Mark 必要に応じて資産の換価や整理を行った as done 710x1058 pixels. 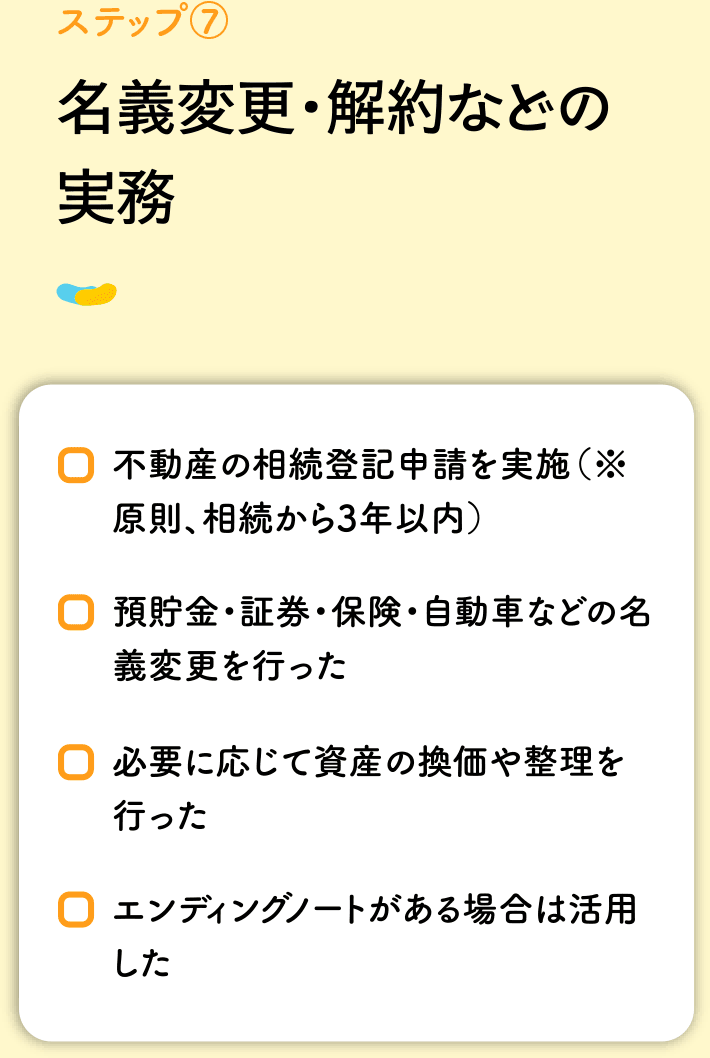click(x=76, y=762)
